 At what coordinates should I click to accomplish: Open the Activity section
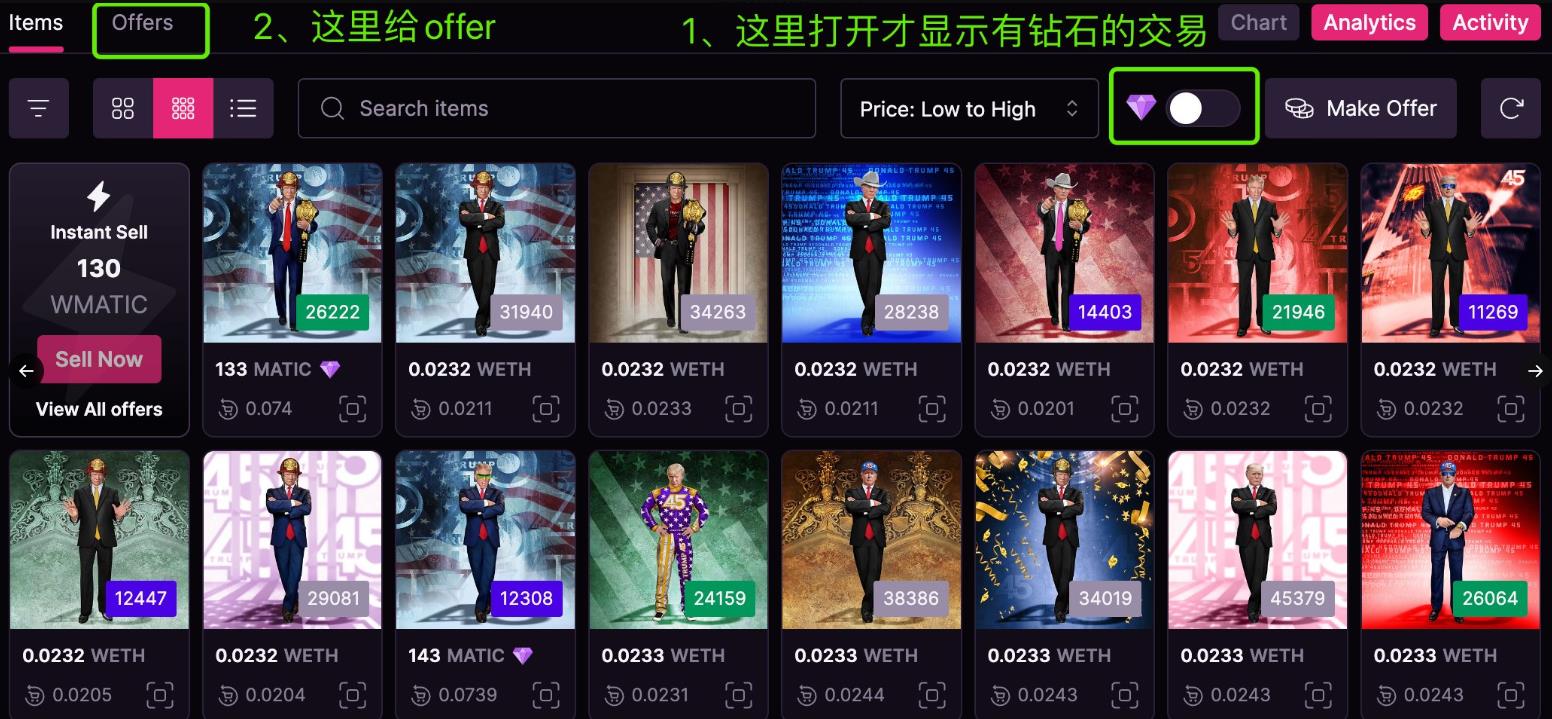1490,23
